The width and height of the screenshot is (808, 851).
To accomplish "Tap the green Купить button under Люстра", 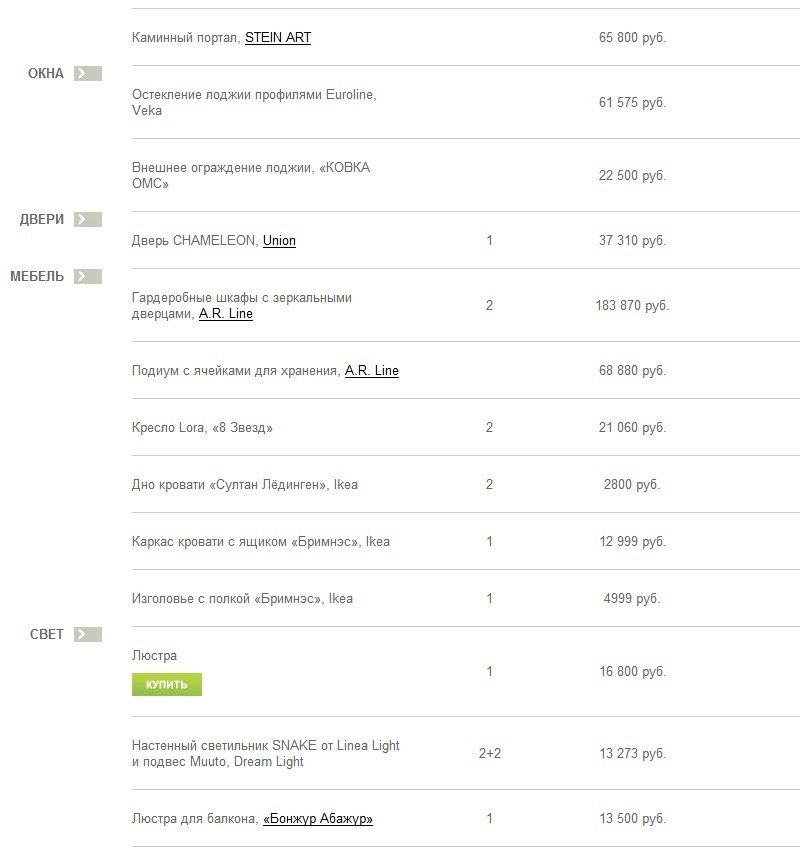I will [x=166, y=685].
